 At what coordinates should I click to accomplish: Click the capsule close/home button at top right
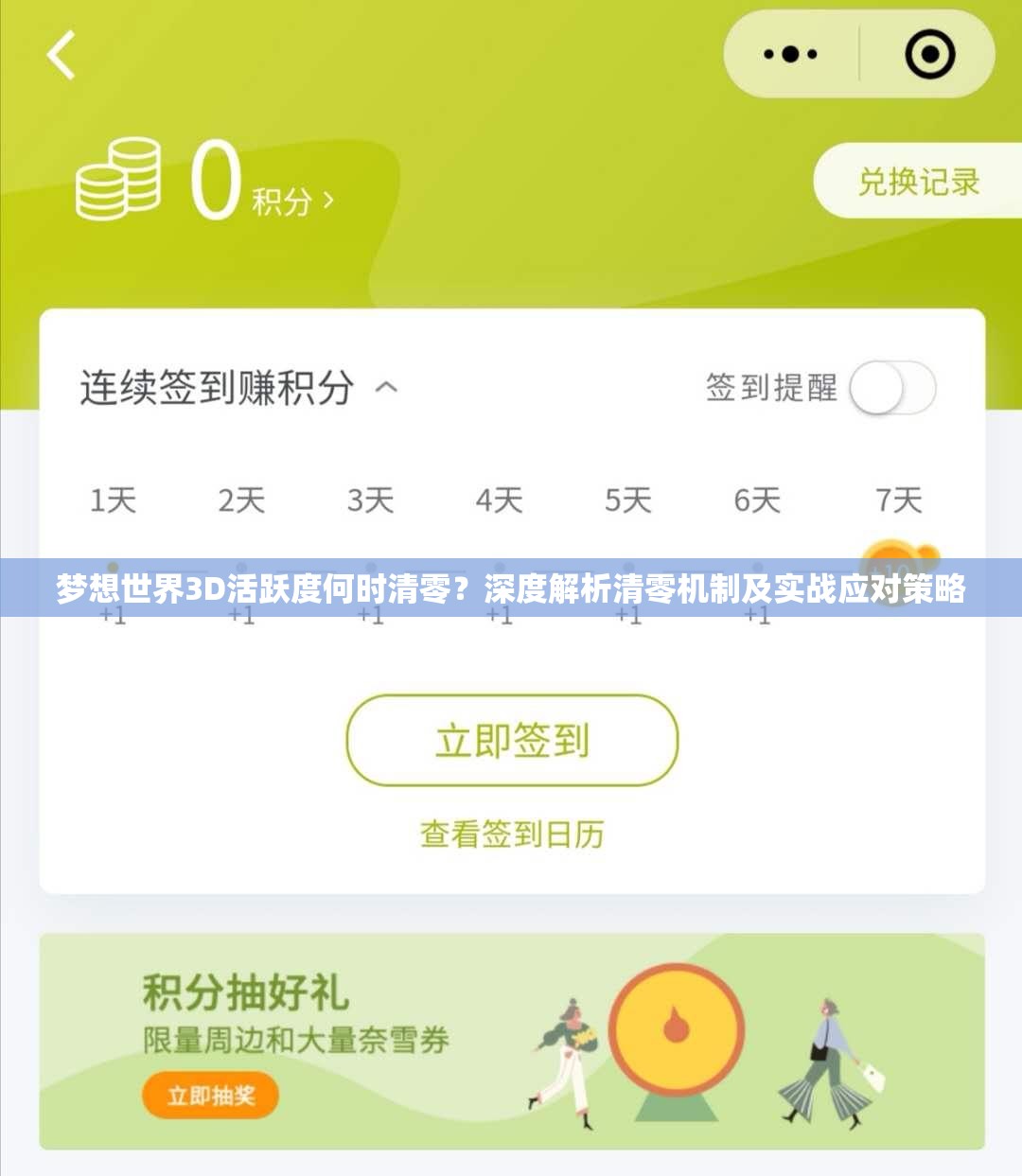[931, 54]
